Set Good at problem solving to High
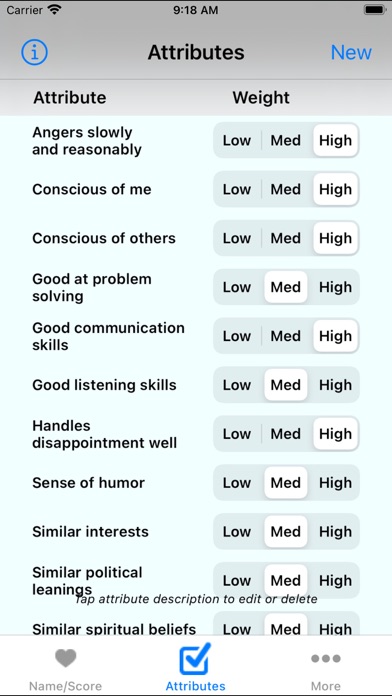 point(336,287)
